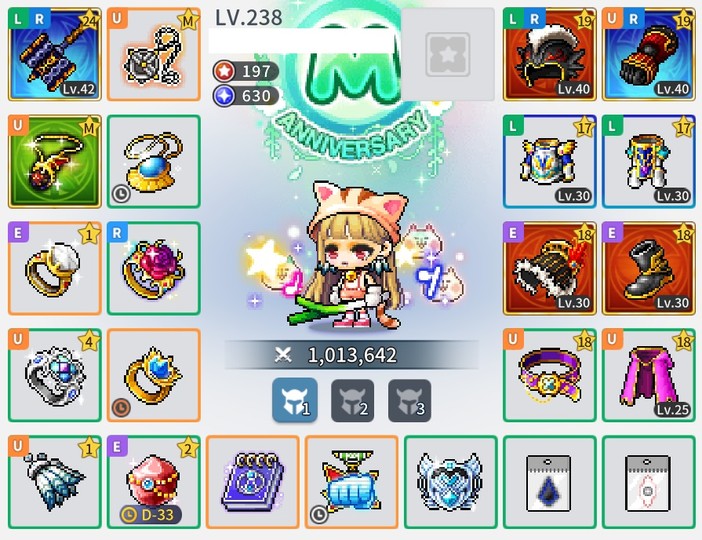Select equipment preset 1
Screen dimensions: 702x540
[x=294, y=401]
